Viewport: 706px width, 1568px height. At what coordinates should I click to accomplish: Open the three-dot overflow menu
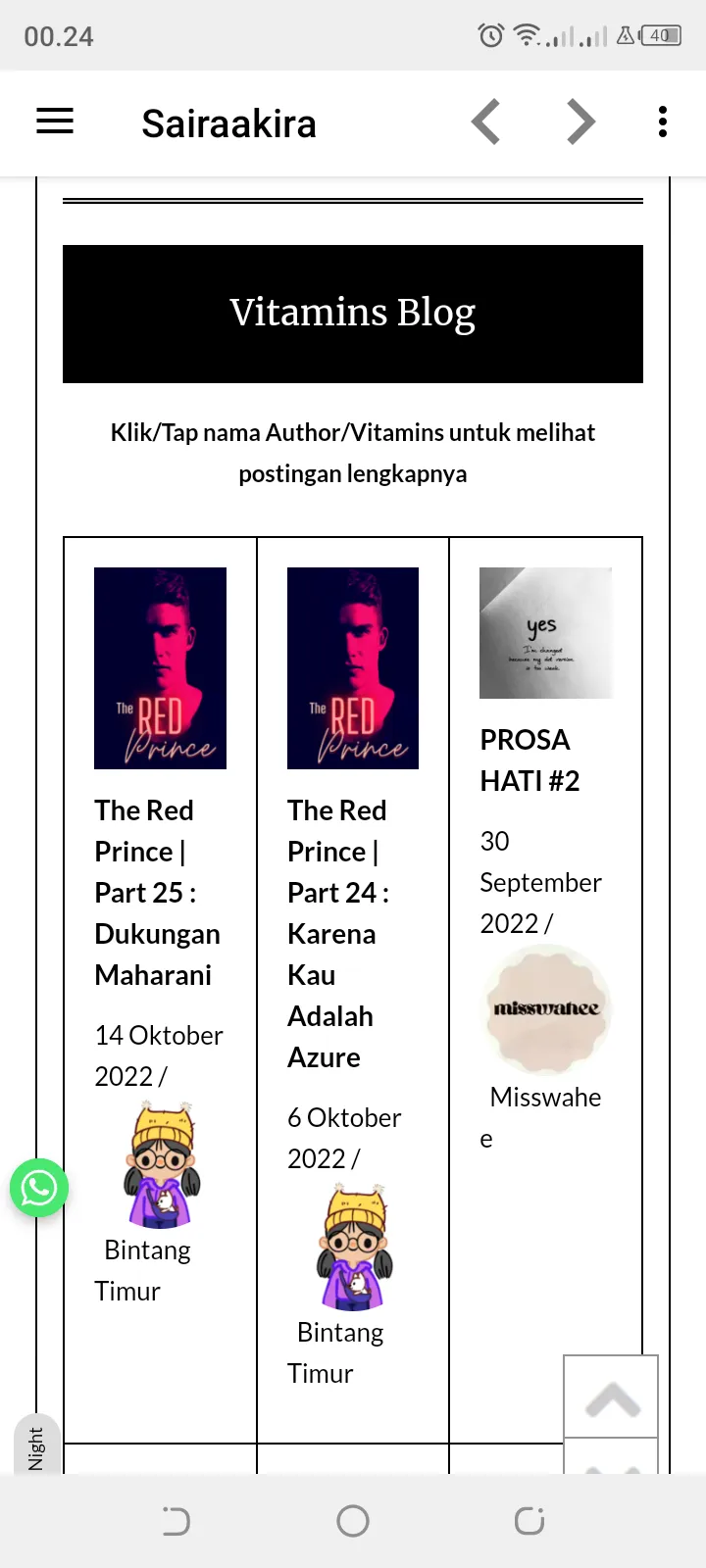click(663, 122)
